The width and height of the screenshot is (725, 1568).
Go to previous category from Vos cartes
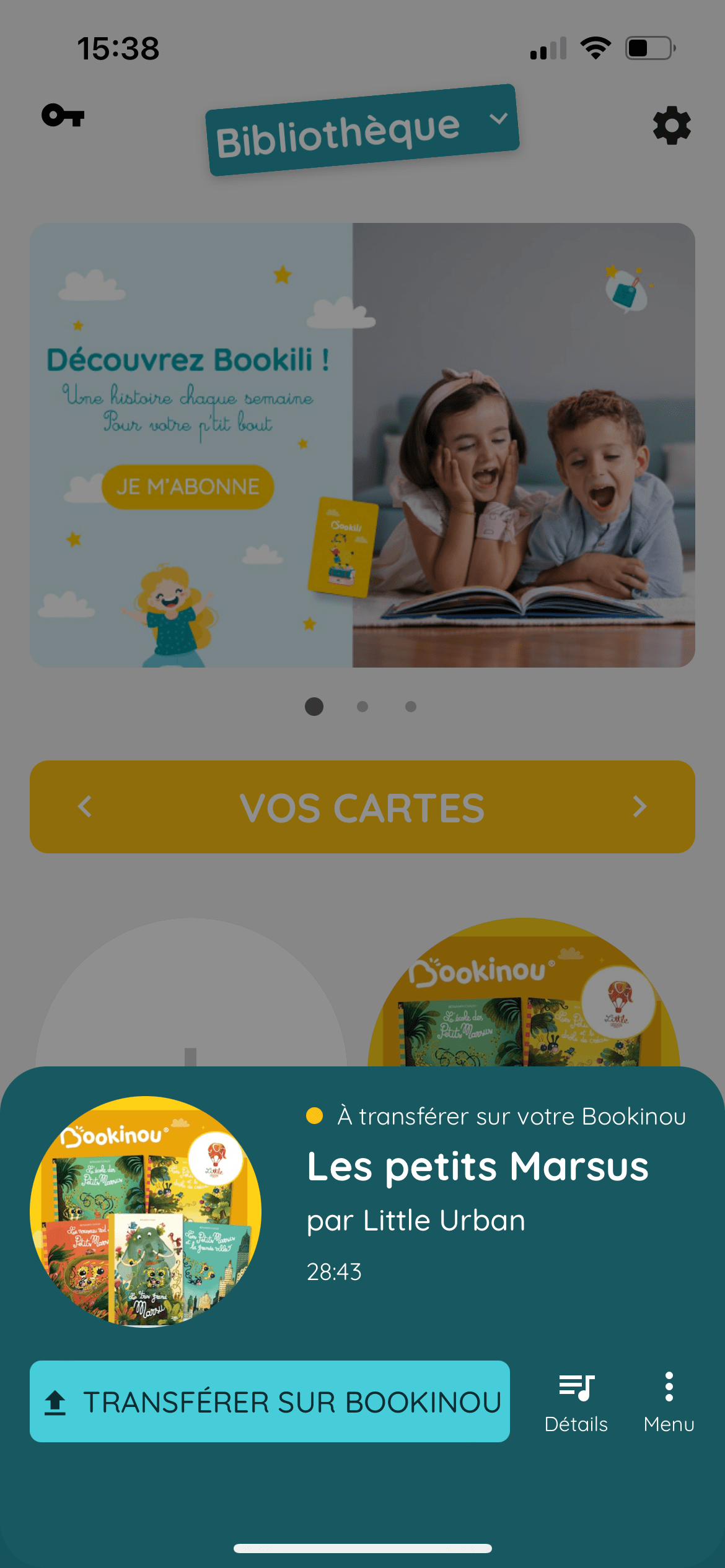click(85, 807)
